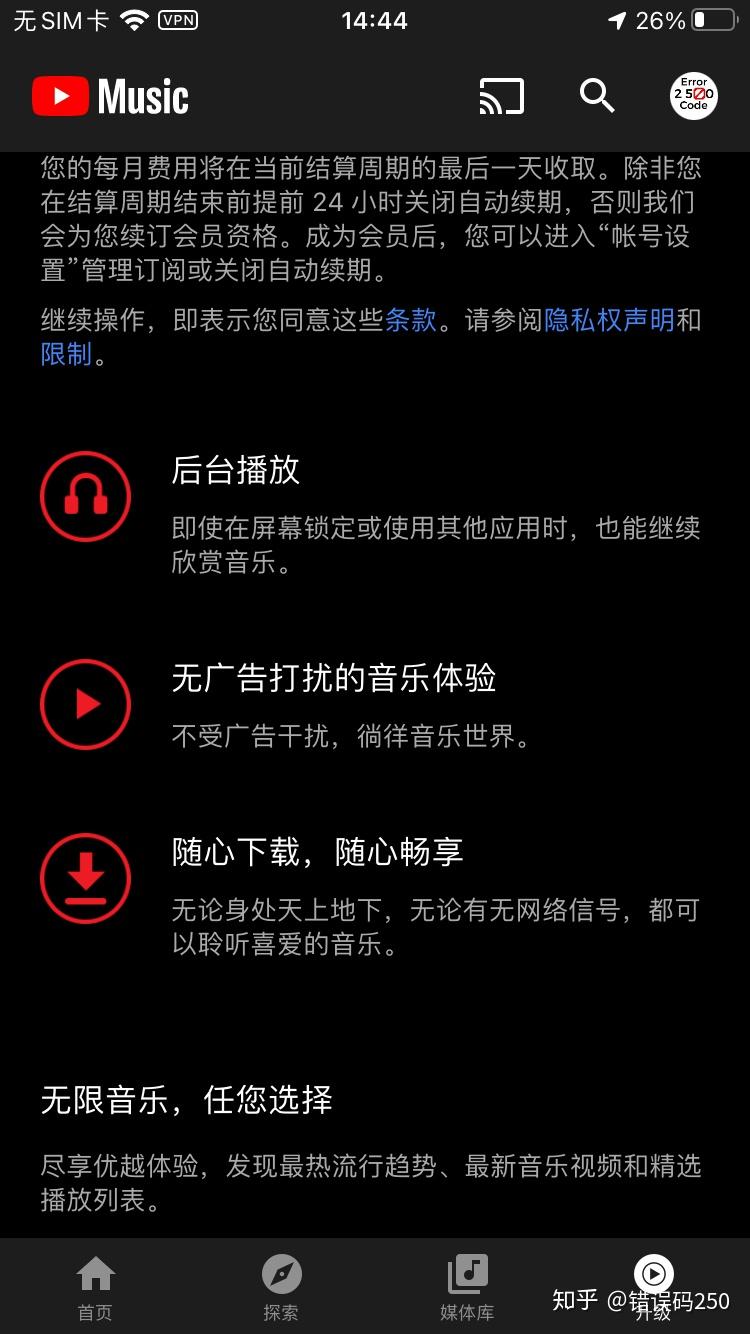750x1334 pixels.
Task: Select the download feature icon
Action: point(85,877)
